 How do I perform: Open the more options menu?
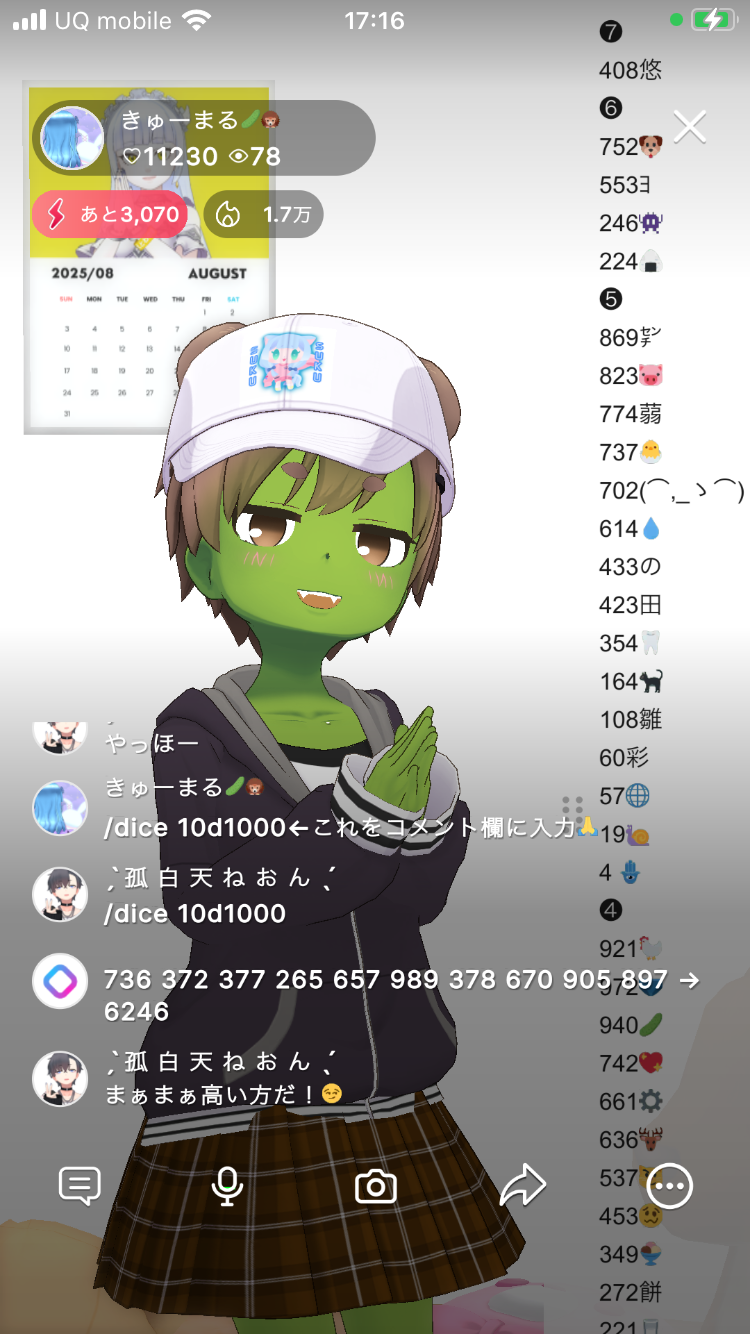tap(669, 1187)
